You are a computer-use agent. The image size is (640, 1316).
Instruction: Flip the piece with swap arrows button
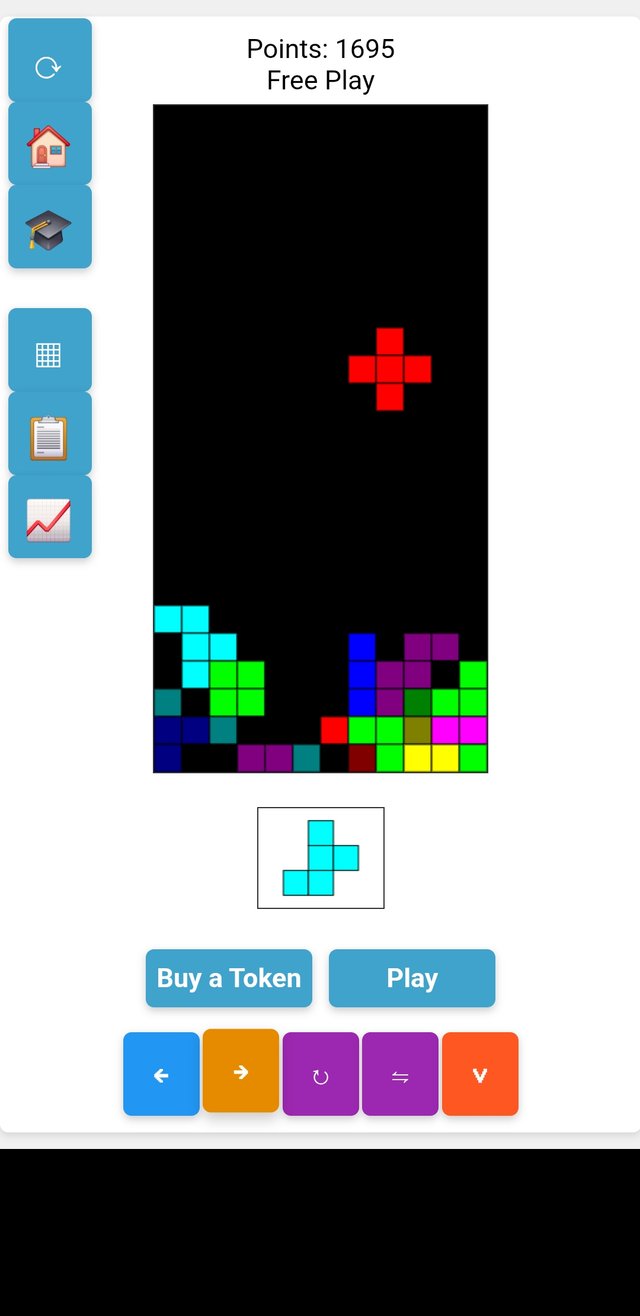coord(400,1075)
